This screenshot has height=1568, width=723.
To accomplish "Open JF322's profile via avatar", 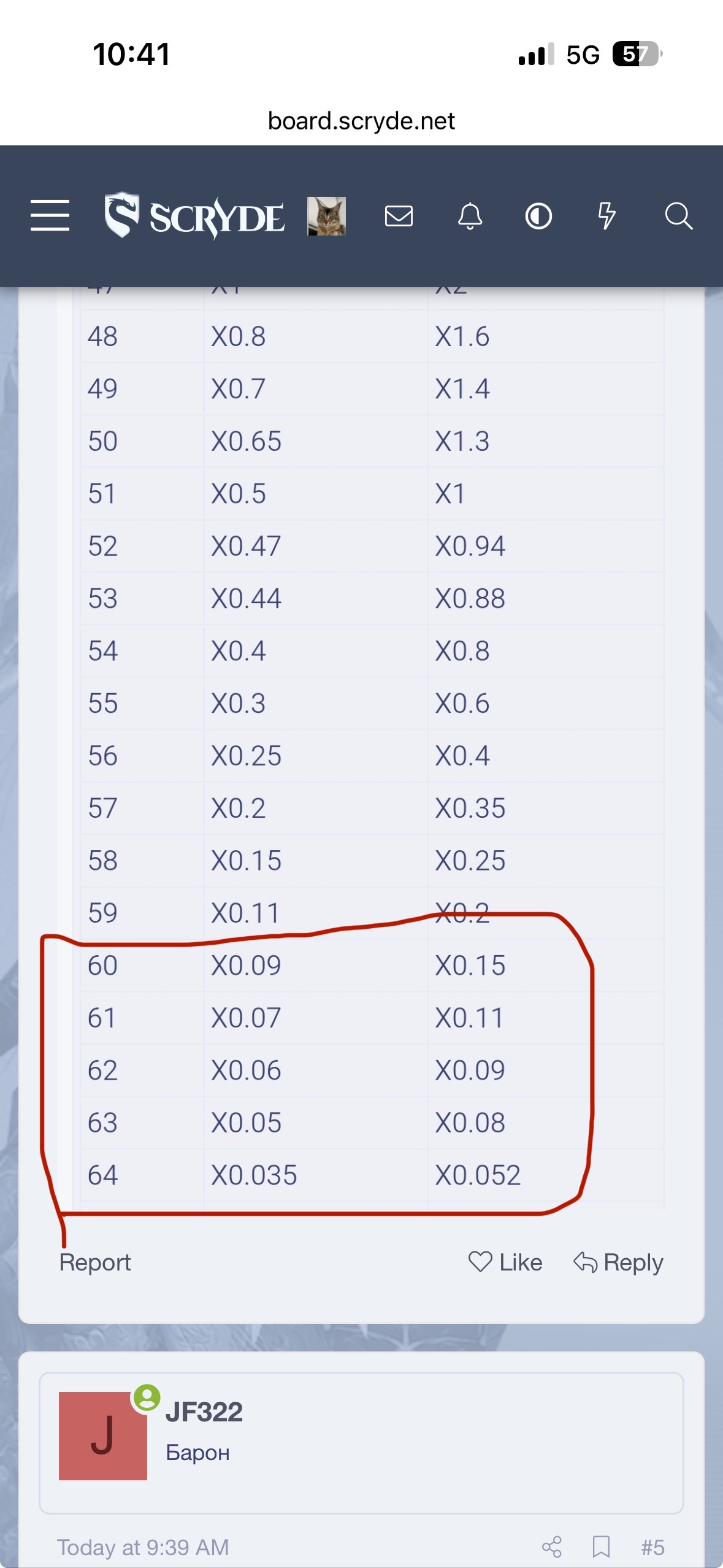I will 103,1435.
